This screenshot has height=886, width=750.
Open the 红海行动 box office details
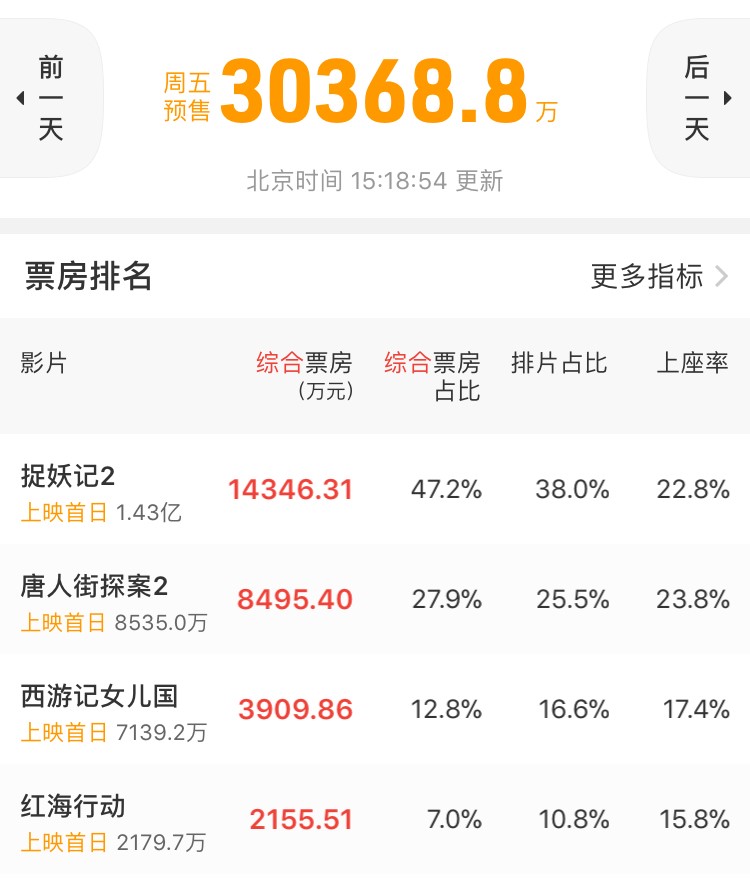[x=74, y=806]
